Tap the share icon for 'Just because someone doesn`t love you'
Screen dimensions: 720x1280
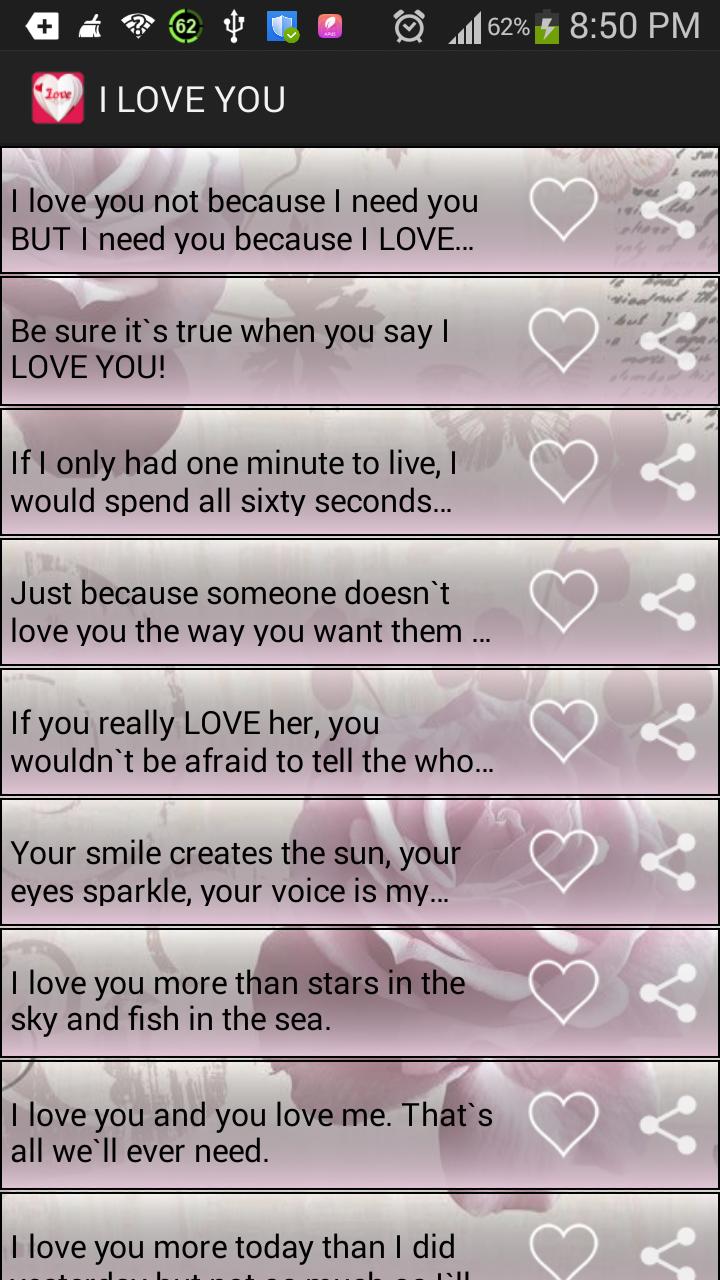coord(668,600)
